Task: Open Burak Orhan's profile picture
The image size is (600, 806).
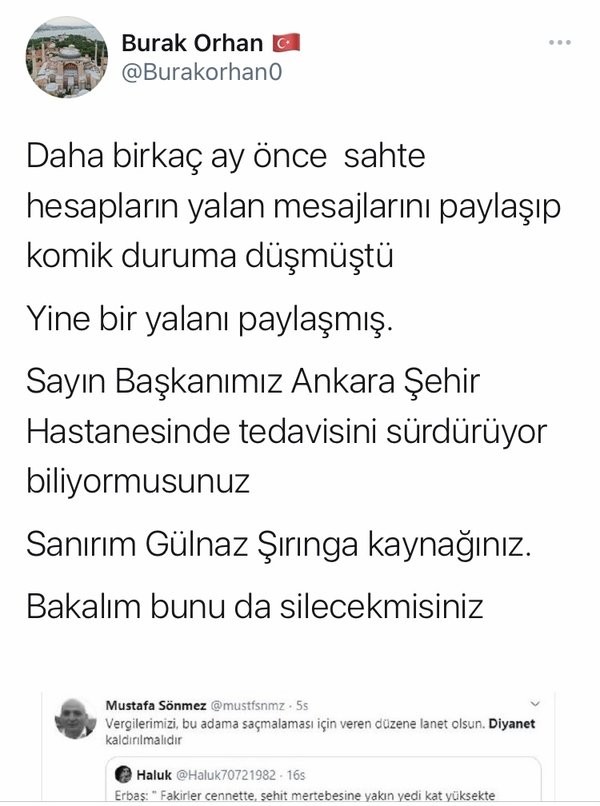Action: (x=66, y=58)
